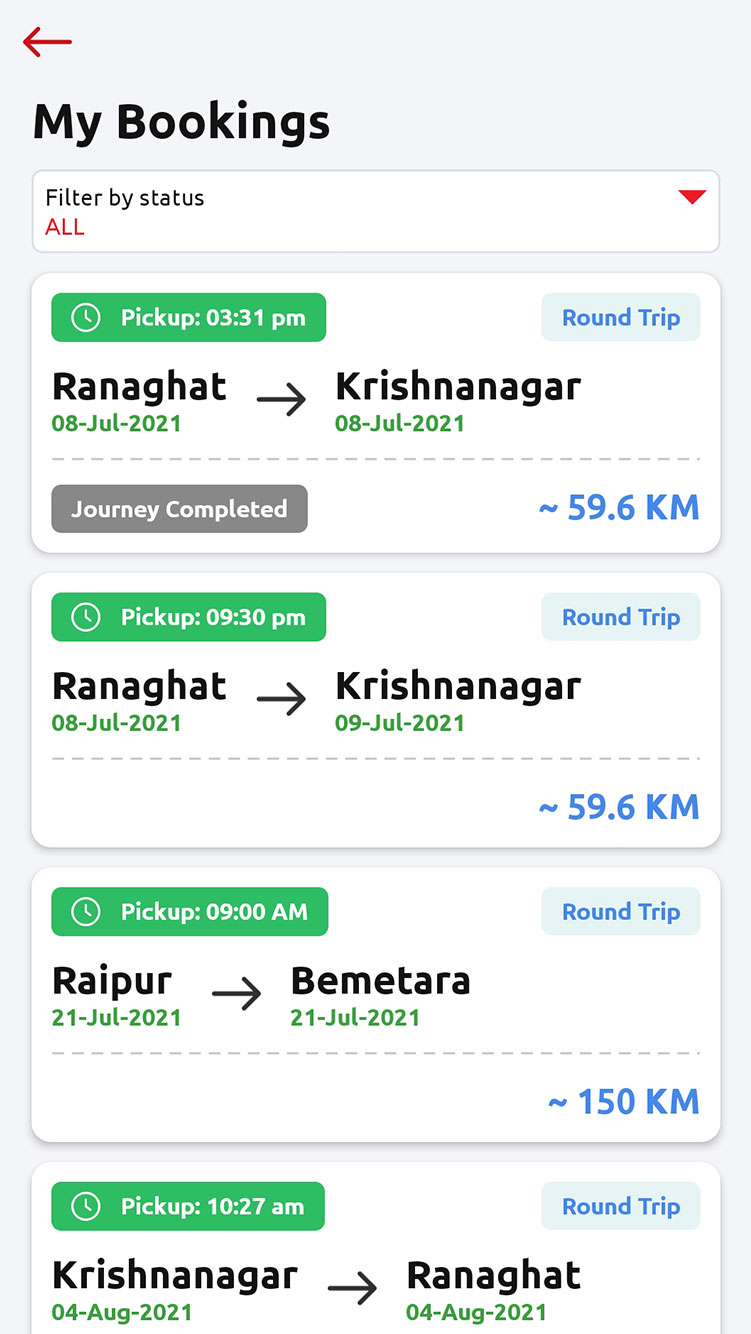Open the Raipur to Bemetara booking
The width and height of the screenshot is (751, 1334).
375,1004
